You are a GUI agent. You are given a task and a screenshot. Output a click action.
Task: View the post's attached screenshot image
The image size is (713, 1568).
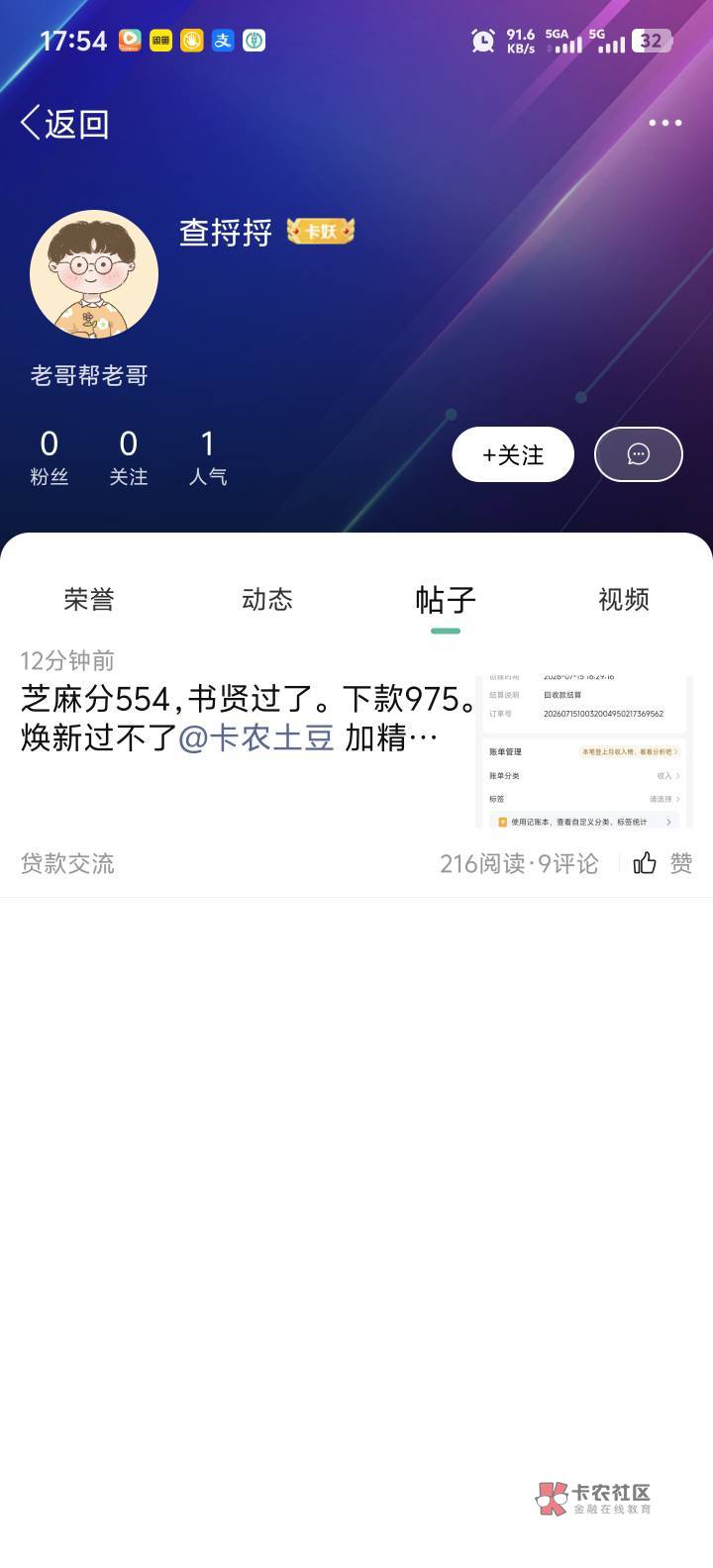(584, 751)
